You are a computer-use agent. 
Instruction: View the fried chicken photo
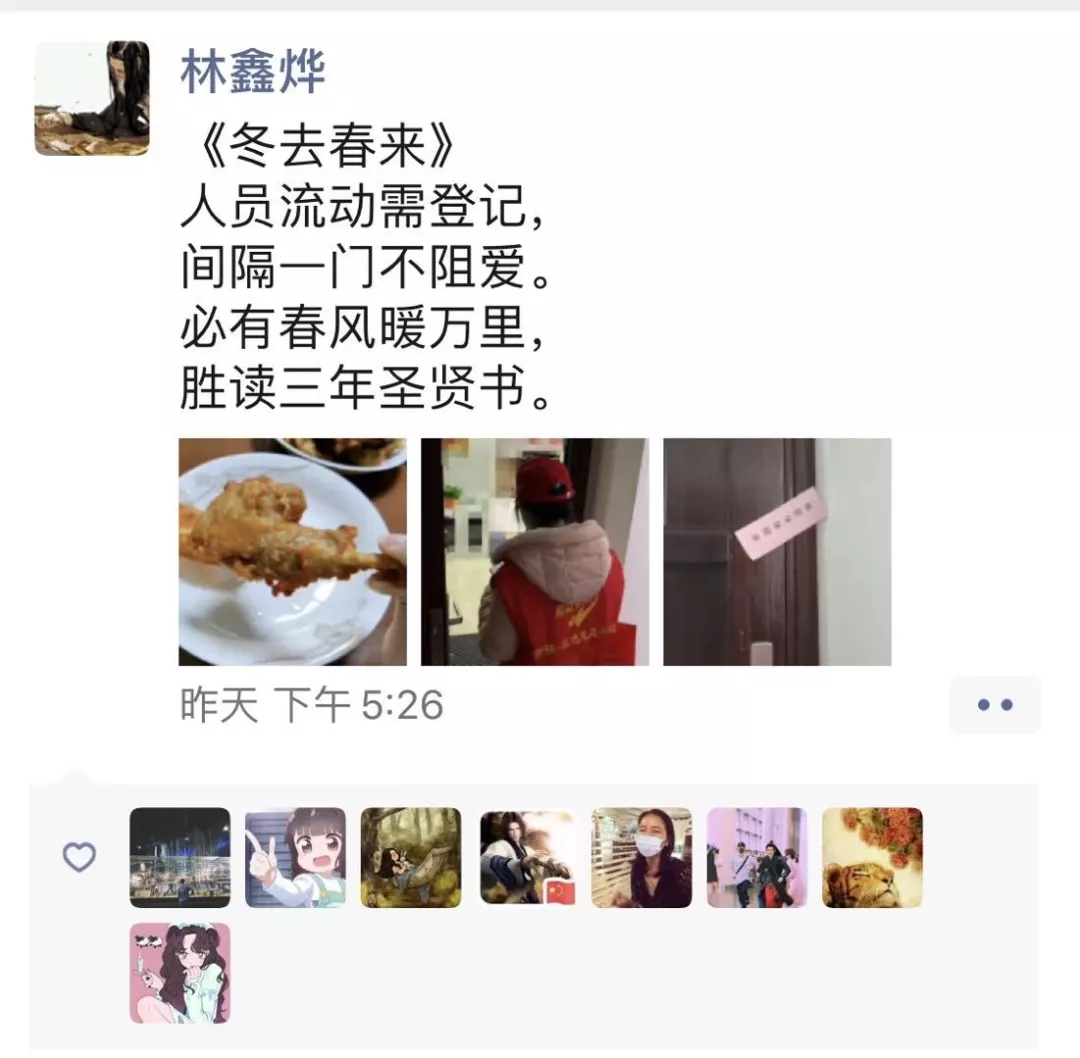click(x=292, y=552)
